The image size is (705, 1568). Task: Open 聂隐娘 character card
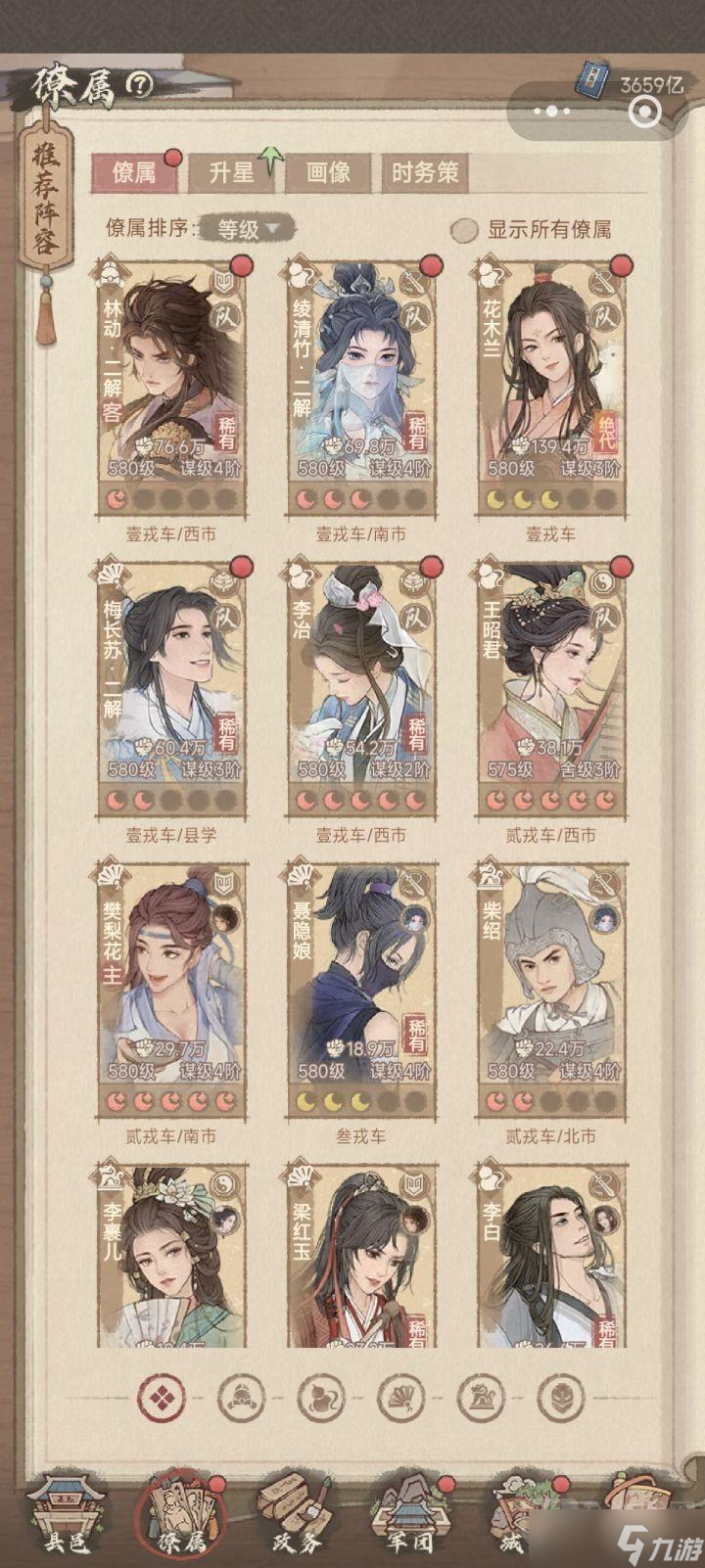[x=361, y=987]
